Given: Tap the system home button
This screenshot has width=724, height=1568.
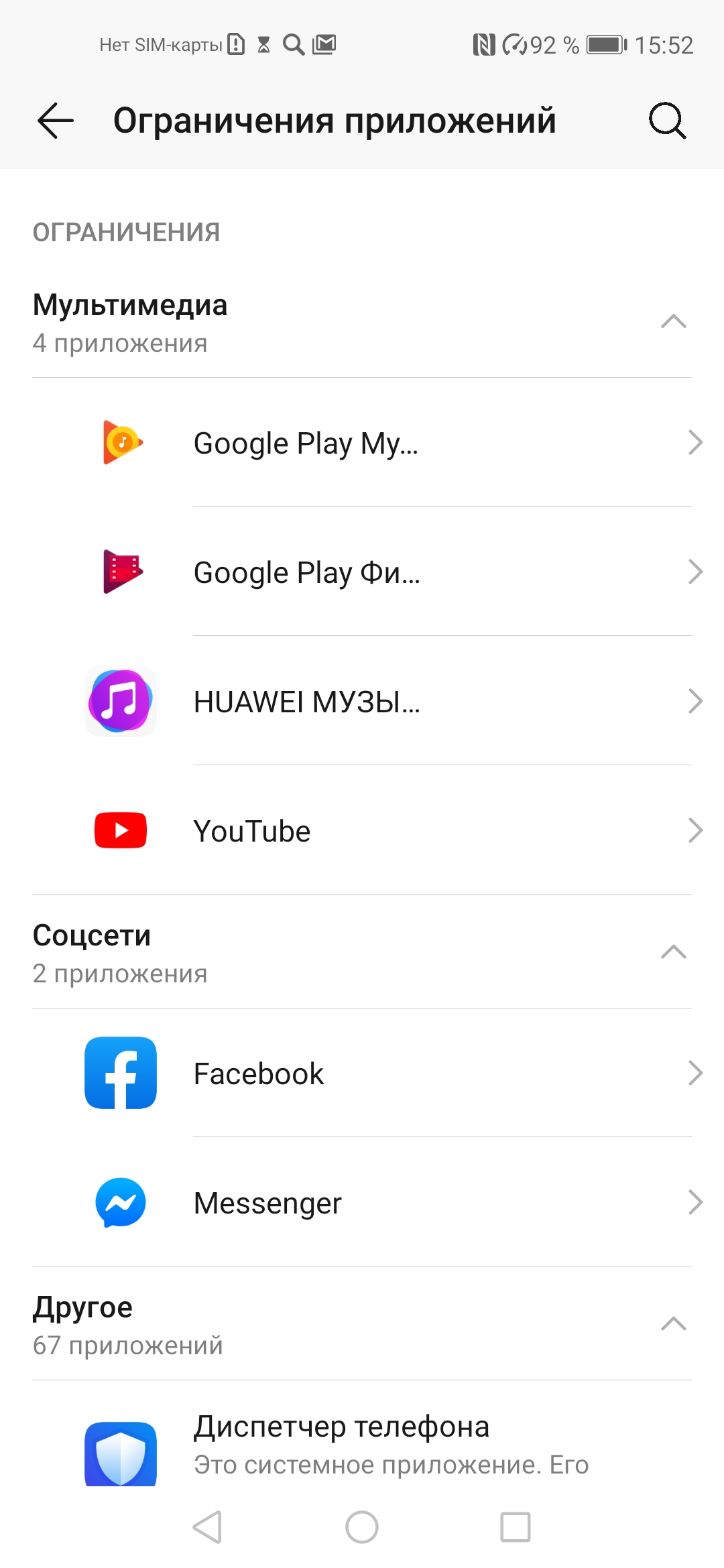Looking at the screenshot, I should [362, 1528].
